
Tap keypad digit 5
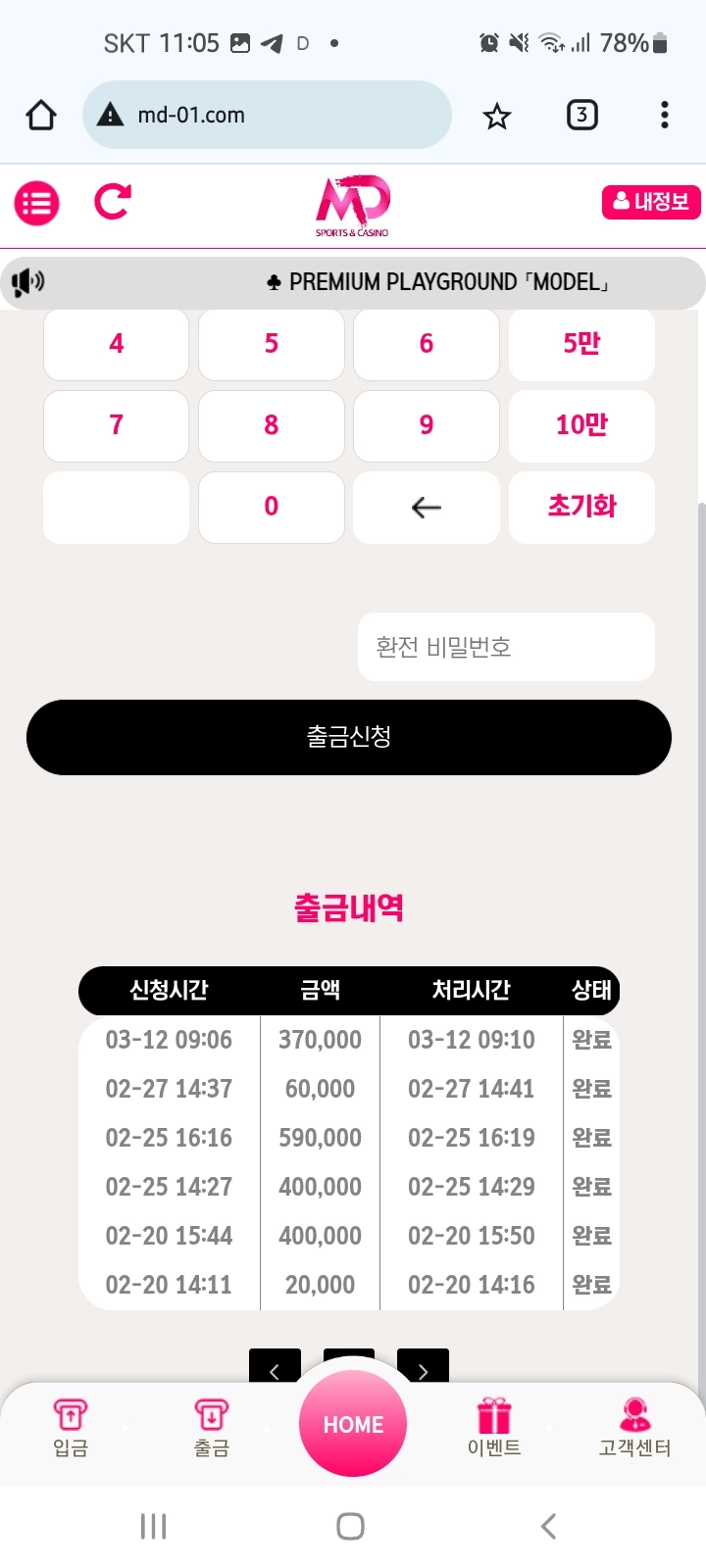[x=272, y=344]
